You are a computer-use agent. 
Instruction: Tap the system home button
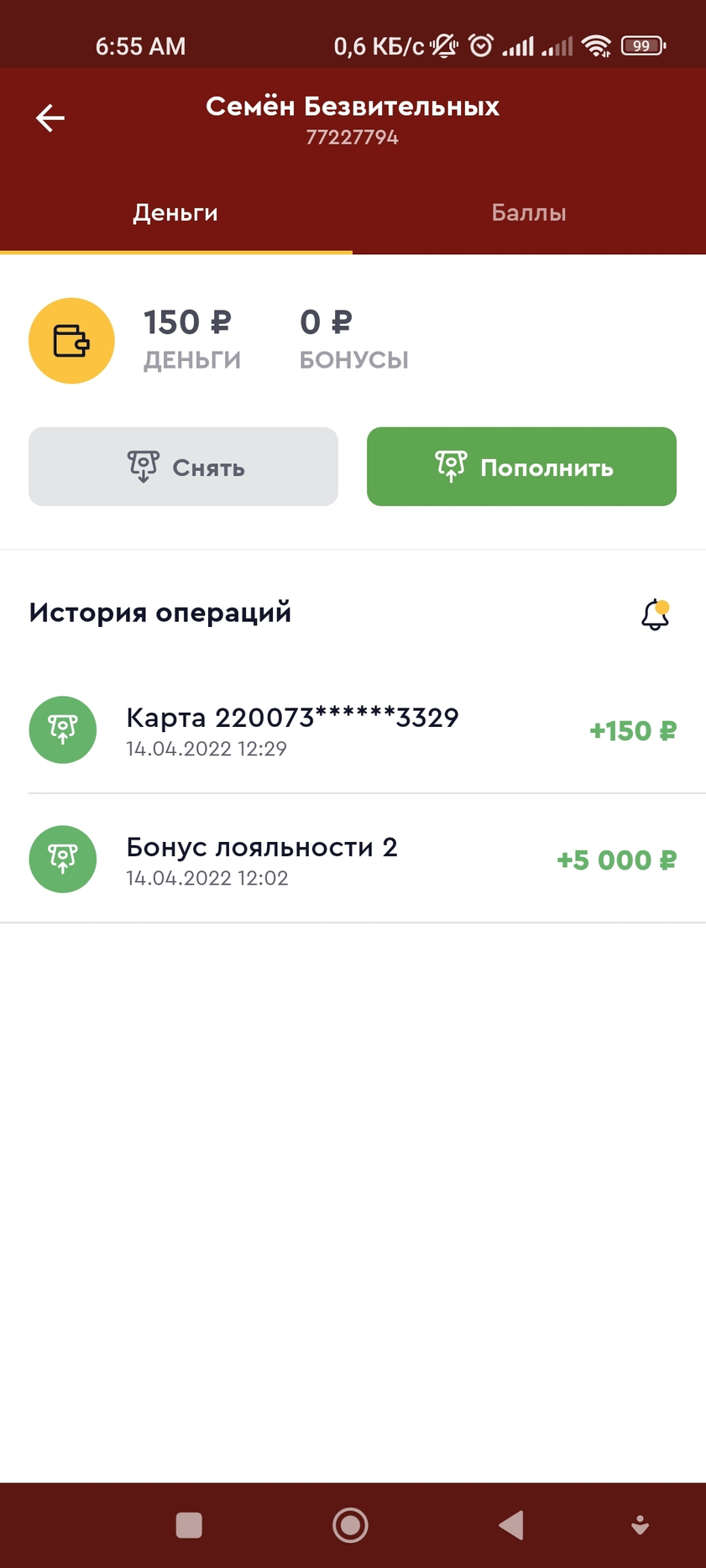[350, 1525]
